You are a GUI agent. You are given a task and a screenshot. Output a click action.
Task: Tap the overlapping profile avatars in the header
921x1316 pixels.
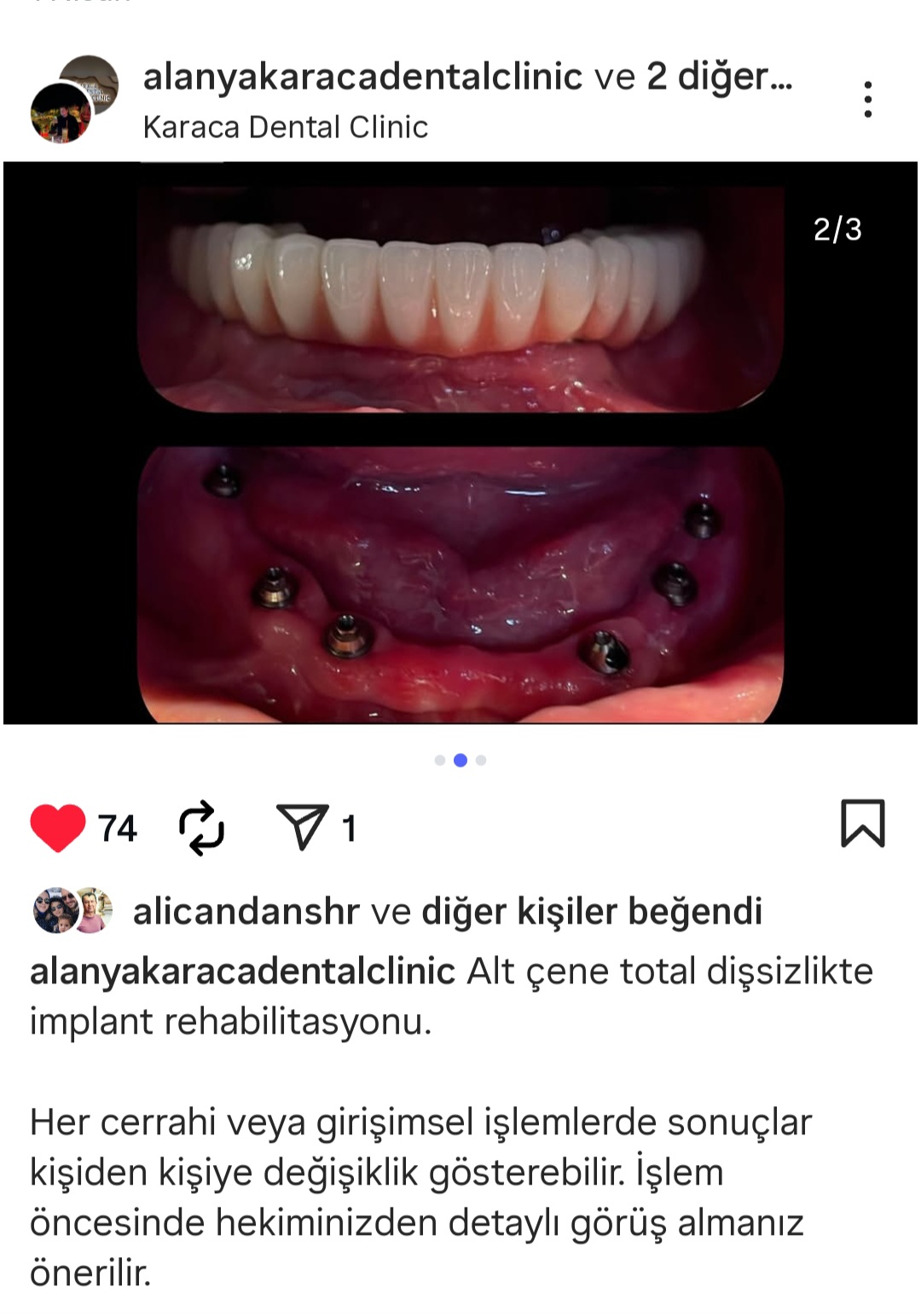pos(72,100)
